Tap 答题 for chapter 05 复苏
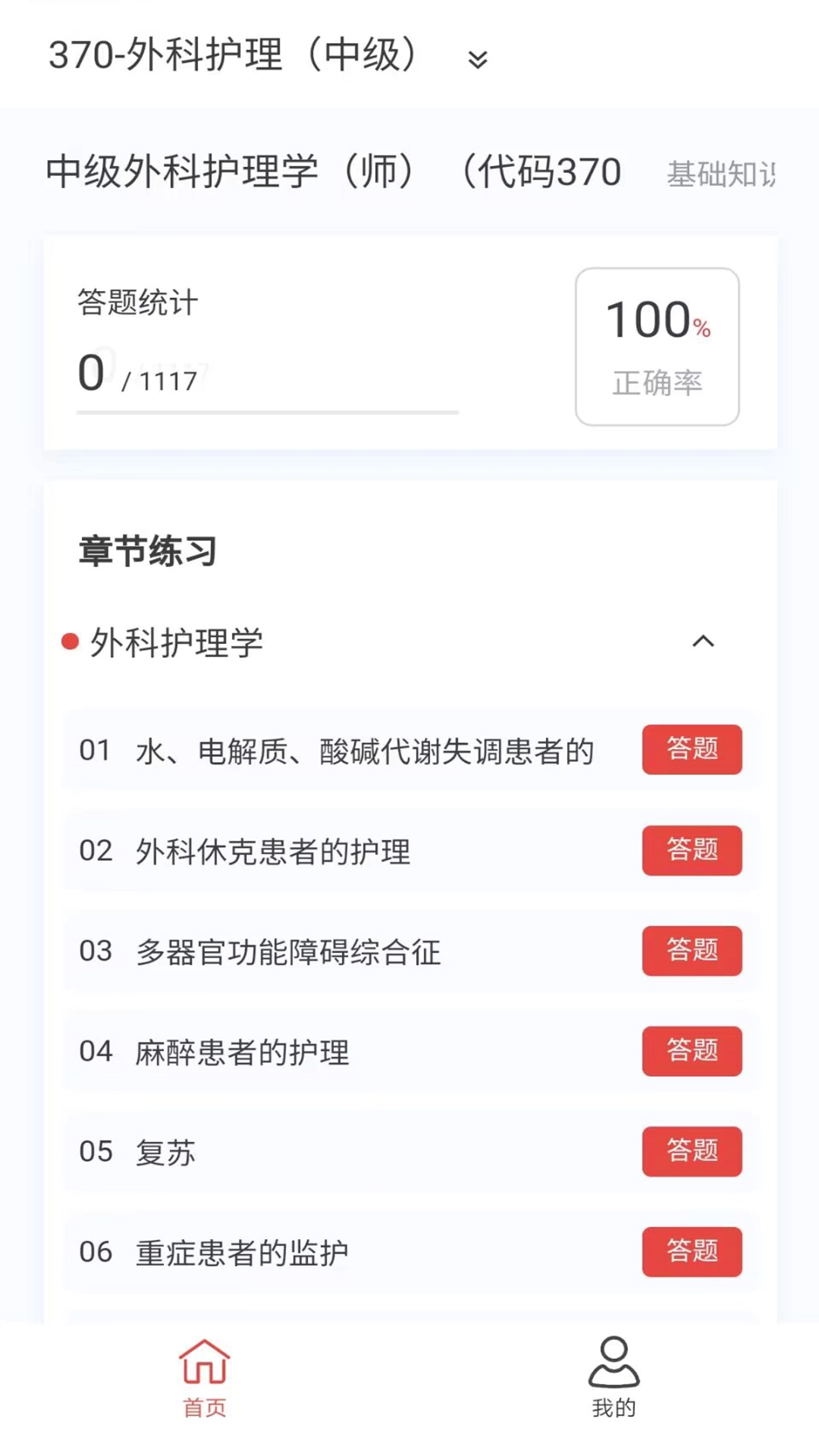Screen dimensions: 819x1456 (691, 1152)
